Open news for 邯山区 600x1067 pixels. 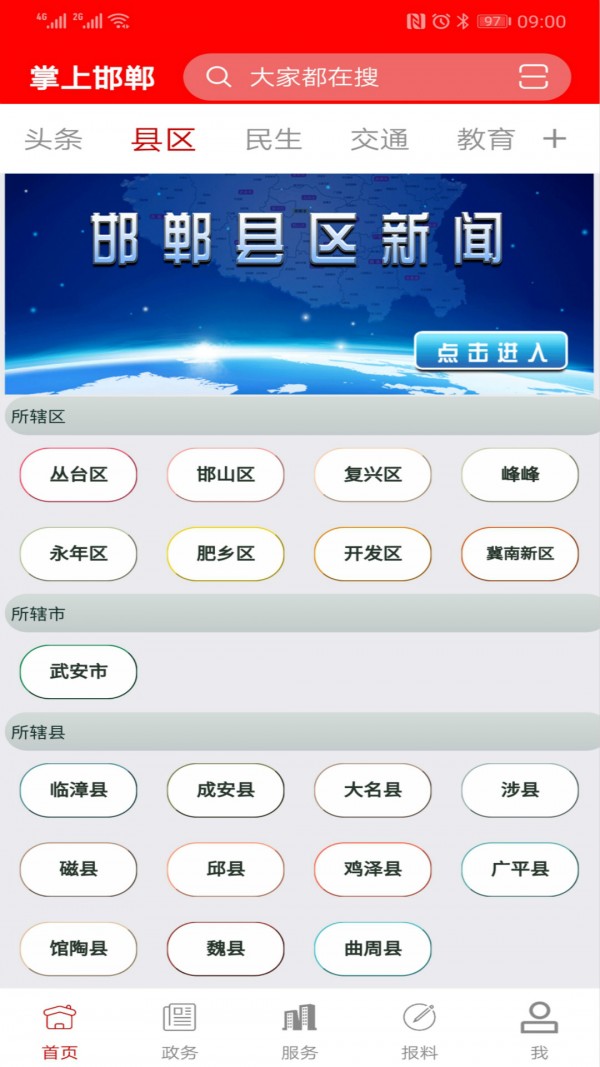pyautogui.click(x=225, y=474)
